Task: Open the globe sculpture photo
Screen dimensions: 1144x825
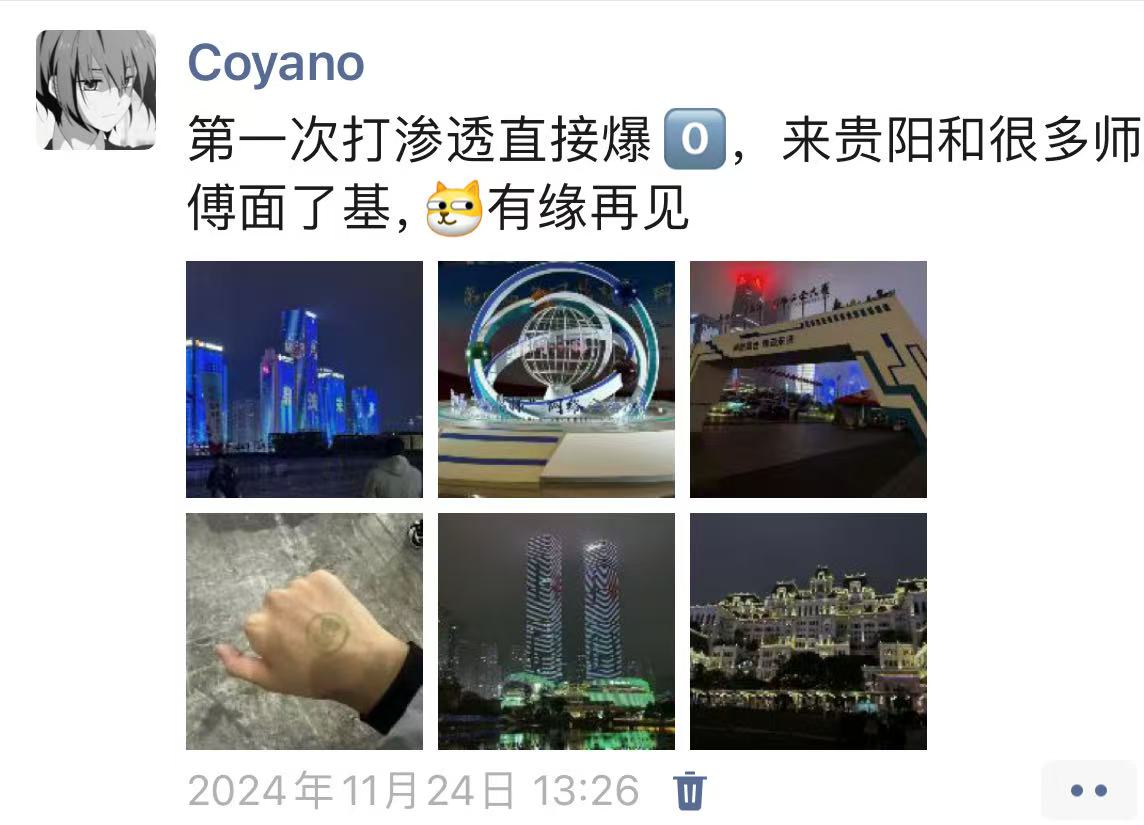Action: point(556,379)
